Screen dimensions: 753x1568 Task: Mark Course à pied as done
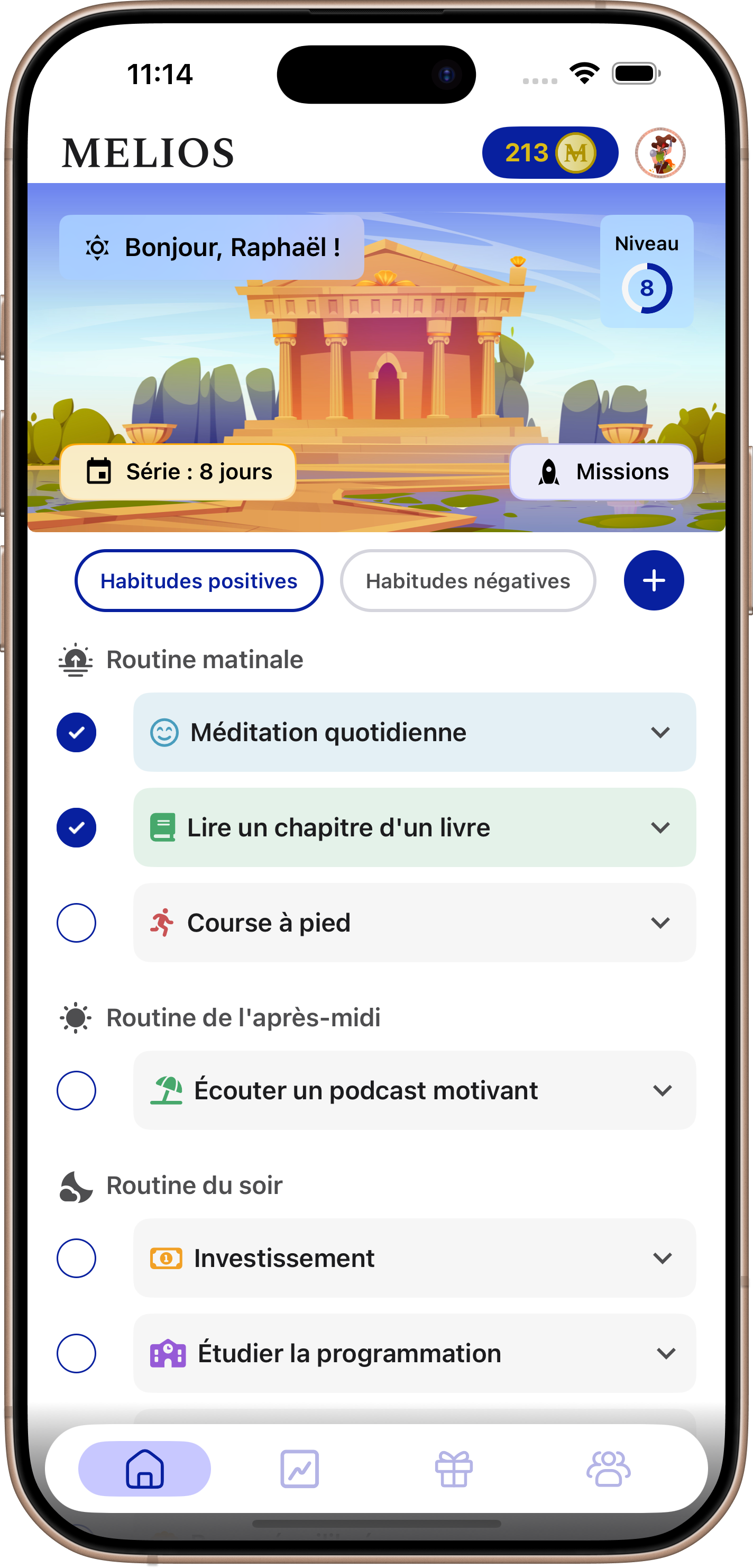click(77, 923)
